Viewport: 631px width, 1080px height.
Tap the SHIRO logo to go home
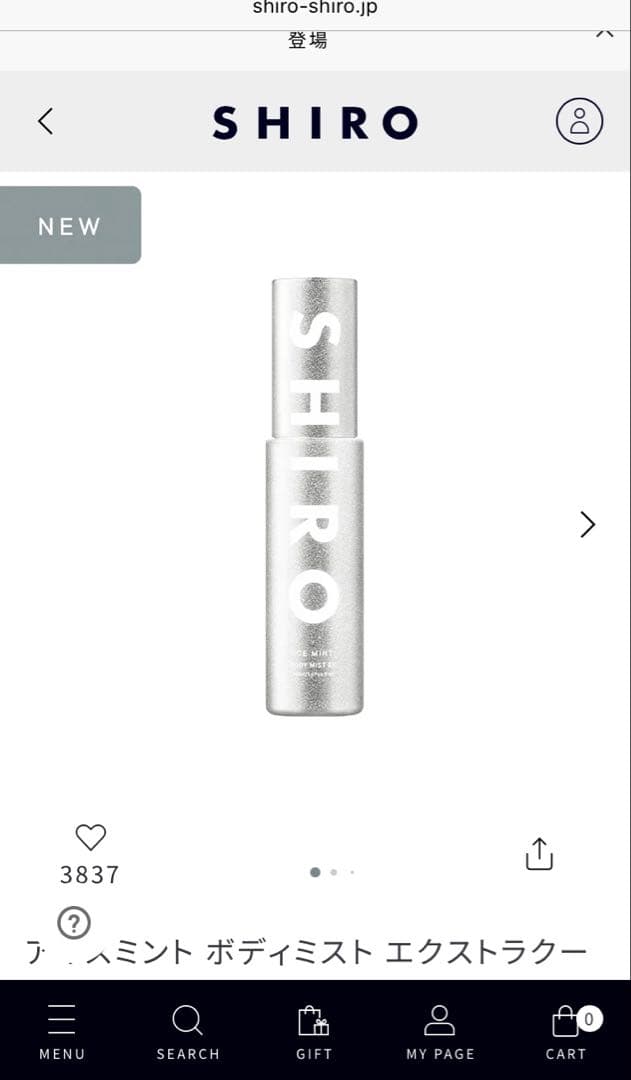315,123
